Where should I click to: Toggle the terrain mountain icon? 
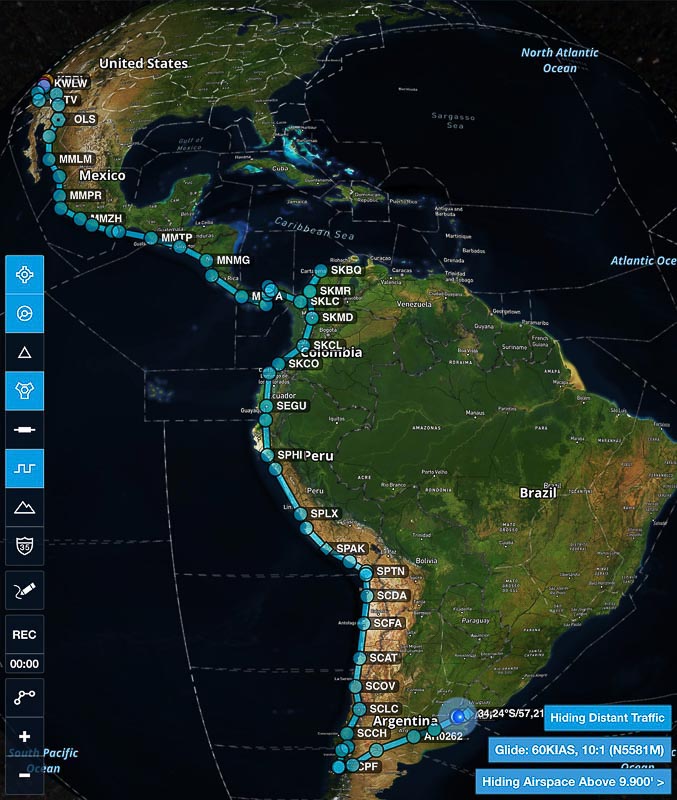coord(25,507)
